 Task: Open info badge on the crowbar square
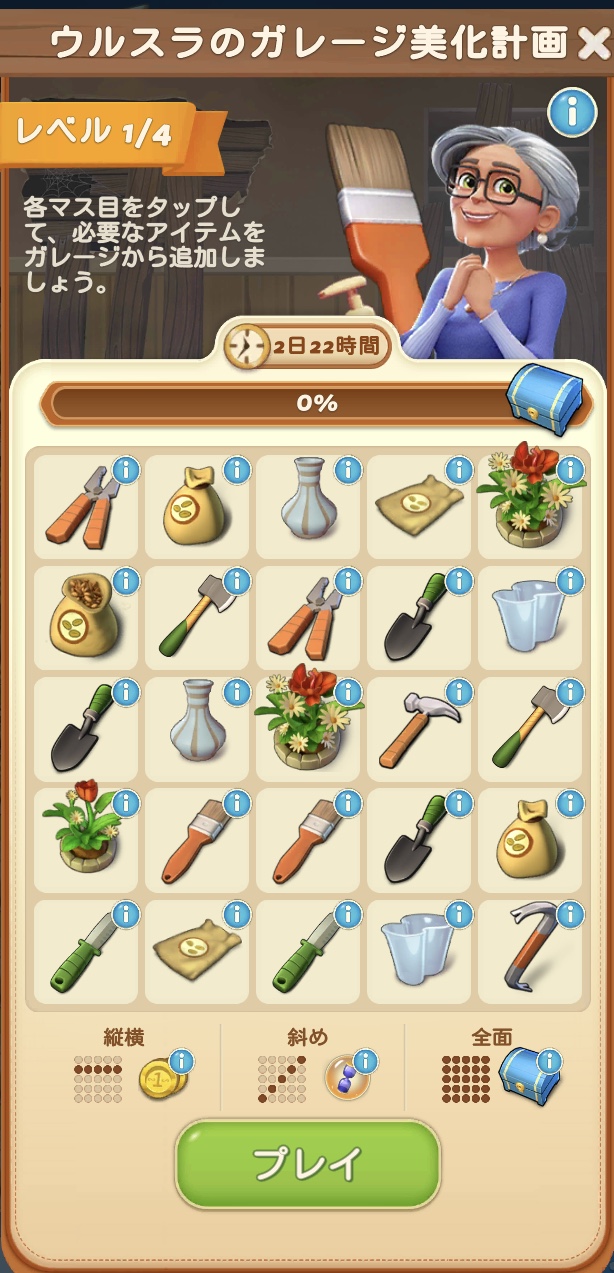point(570,913)
